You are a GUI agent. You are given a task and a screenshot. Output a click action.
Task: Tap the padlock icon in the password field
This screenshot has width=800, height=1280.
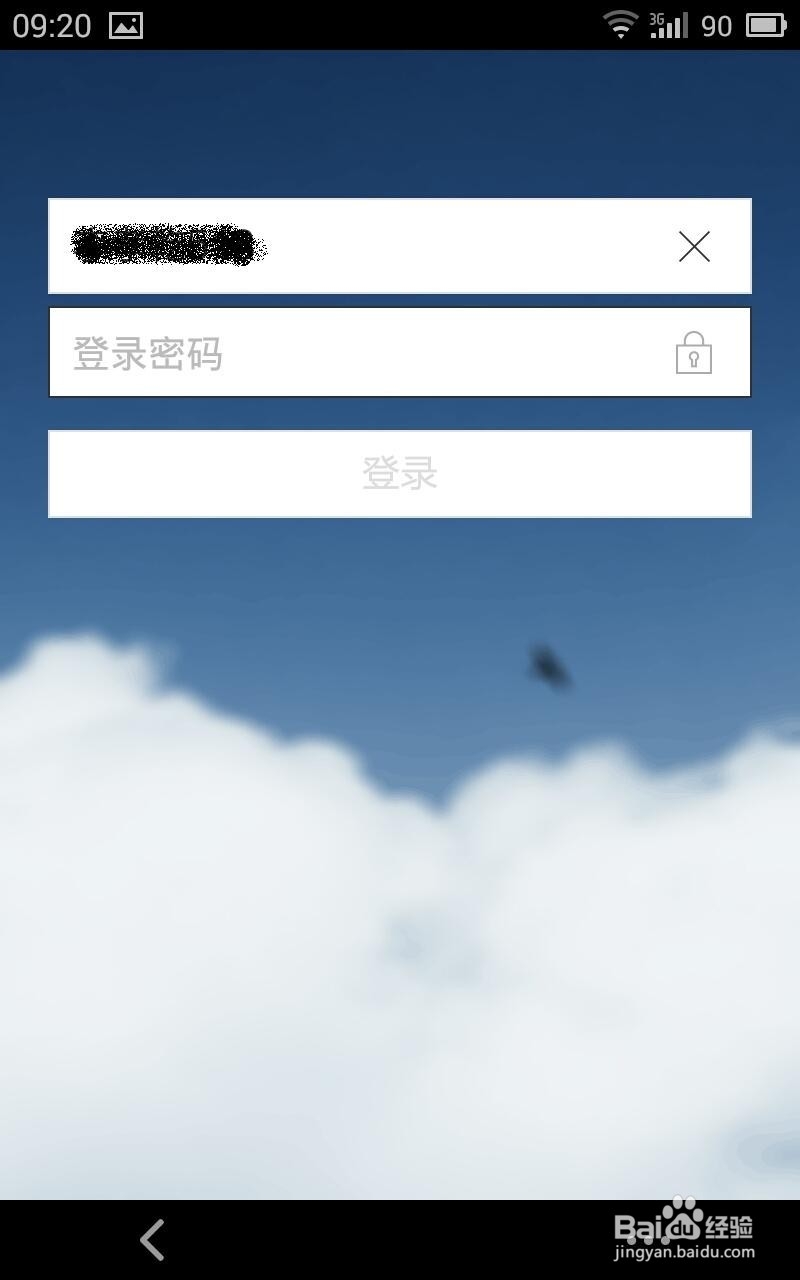[694, 354]
